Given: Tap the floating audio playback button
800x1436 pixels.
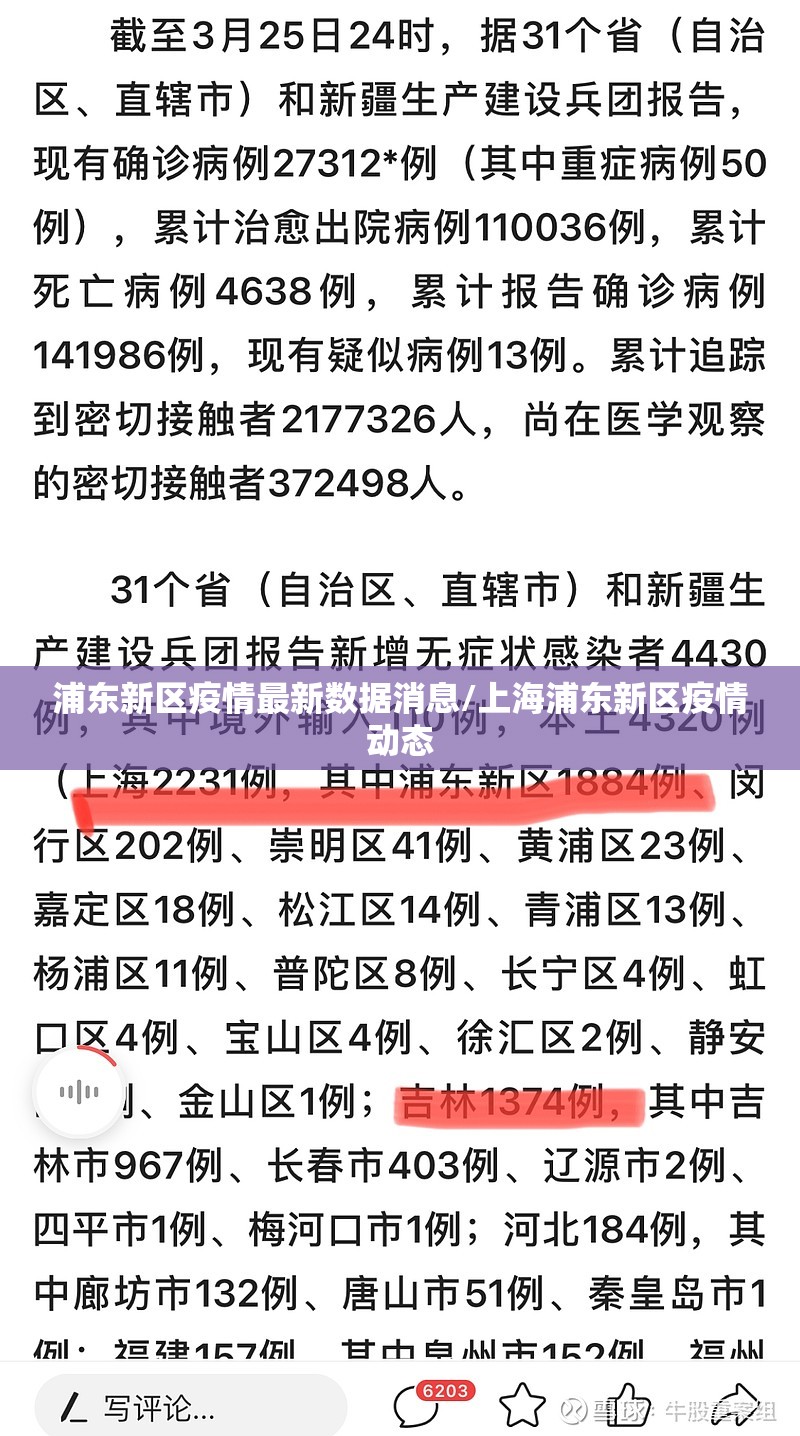Looking at the screenshot, I should 80,1092.
